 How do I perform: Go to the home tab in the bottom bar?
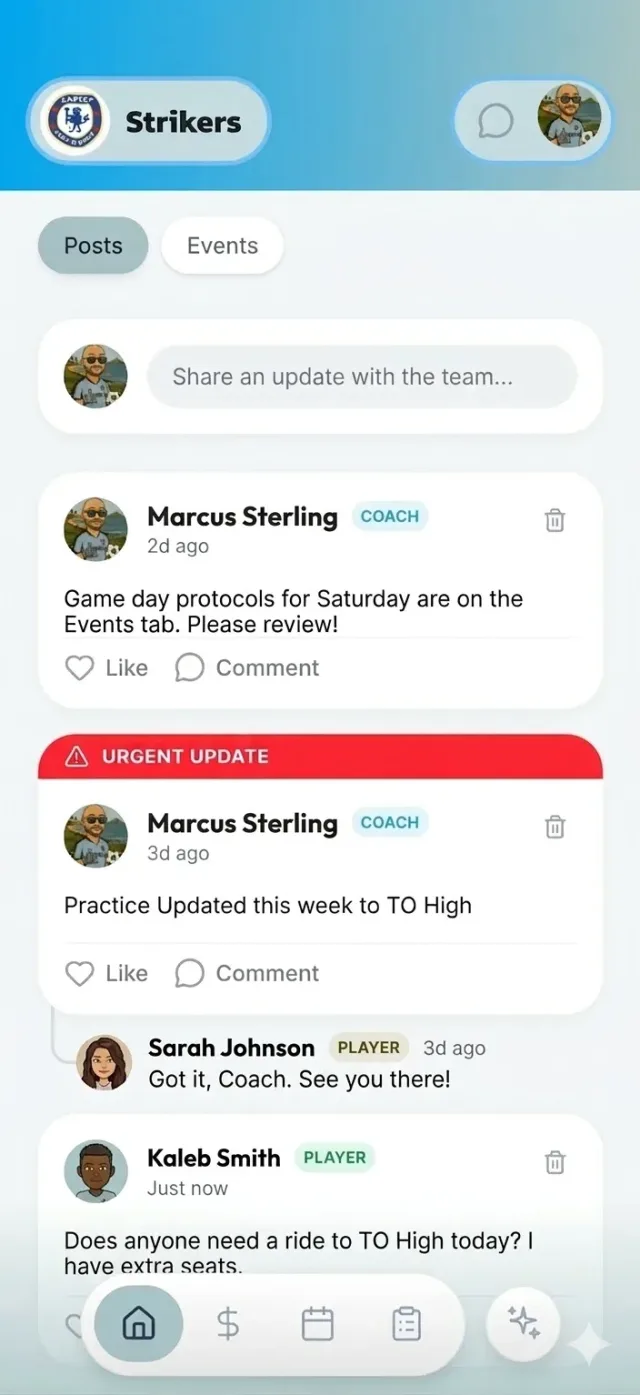coord(138,1324)
